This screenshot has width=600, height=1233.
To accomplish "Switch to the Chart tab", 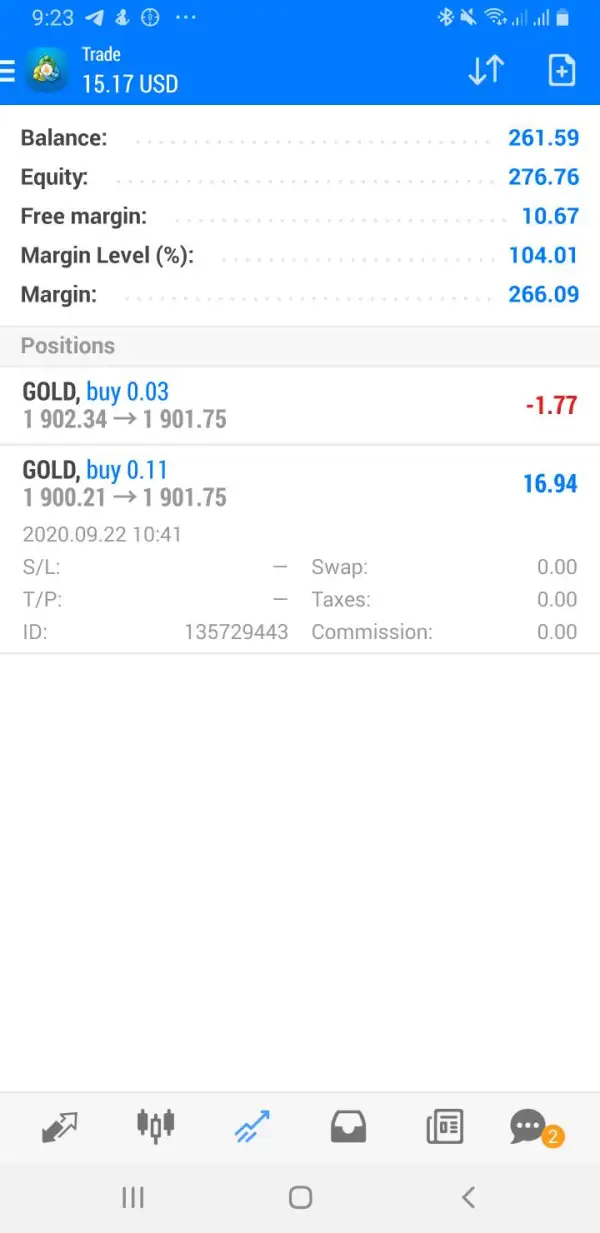I will pos(155,1127).
